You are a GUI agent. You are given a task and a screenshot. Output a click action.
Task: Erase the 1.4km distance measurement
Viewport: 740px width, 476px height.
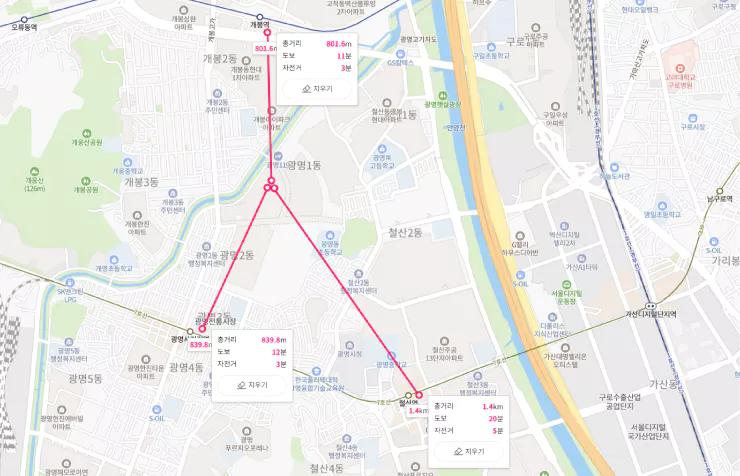pyautogui.click(x=471, y=451)
